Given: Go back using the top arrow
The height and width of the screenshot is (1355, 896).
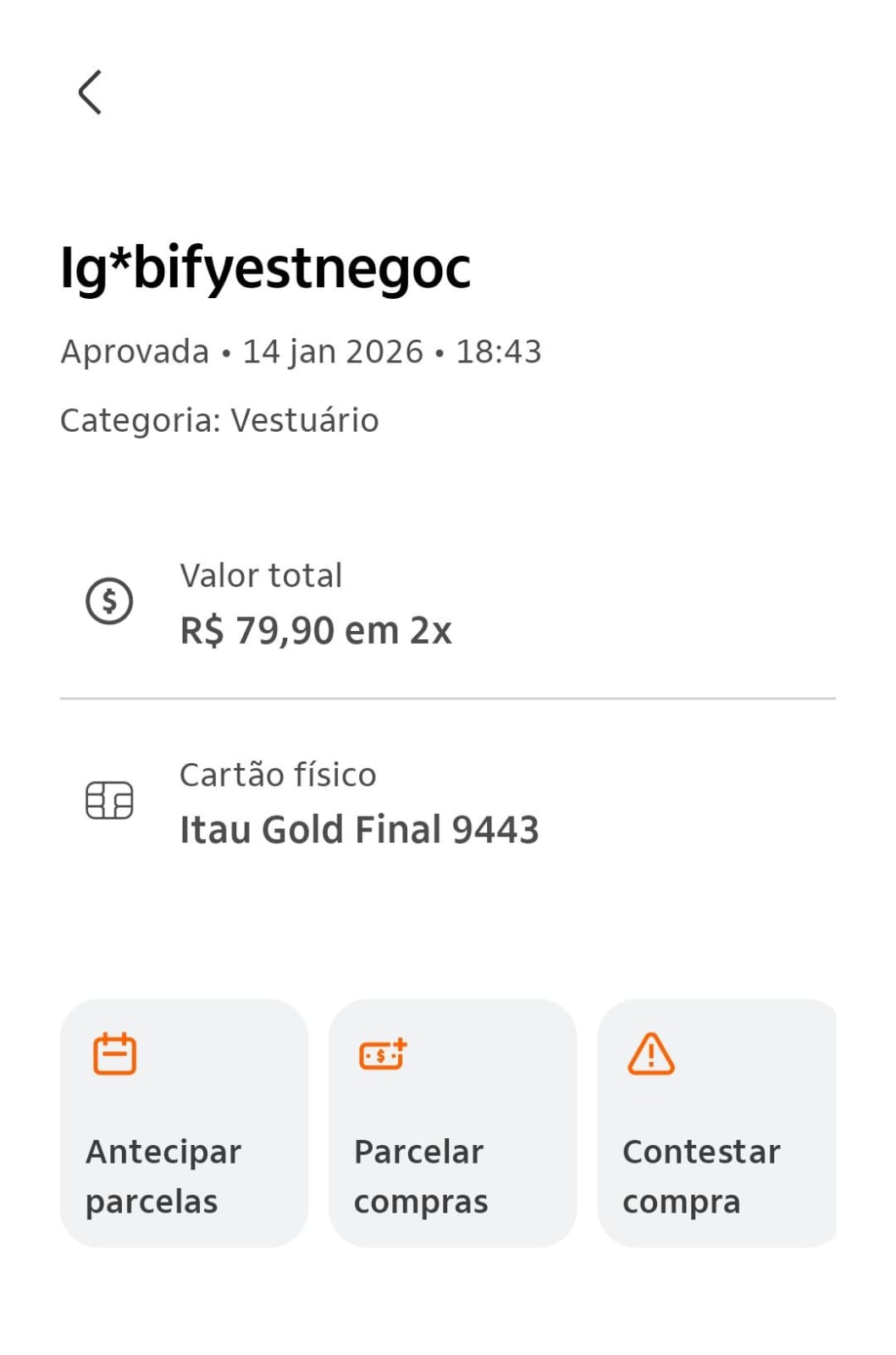Looking at the screenshot, I should click(90, 92).
